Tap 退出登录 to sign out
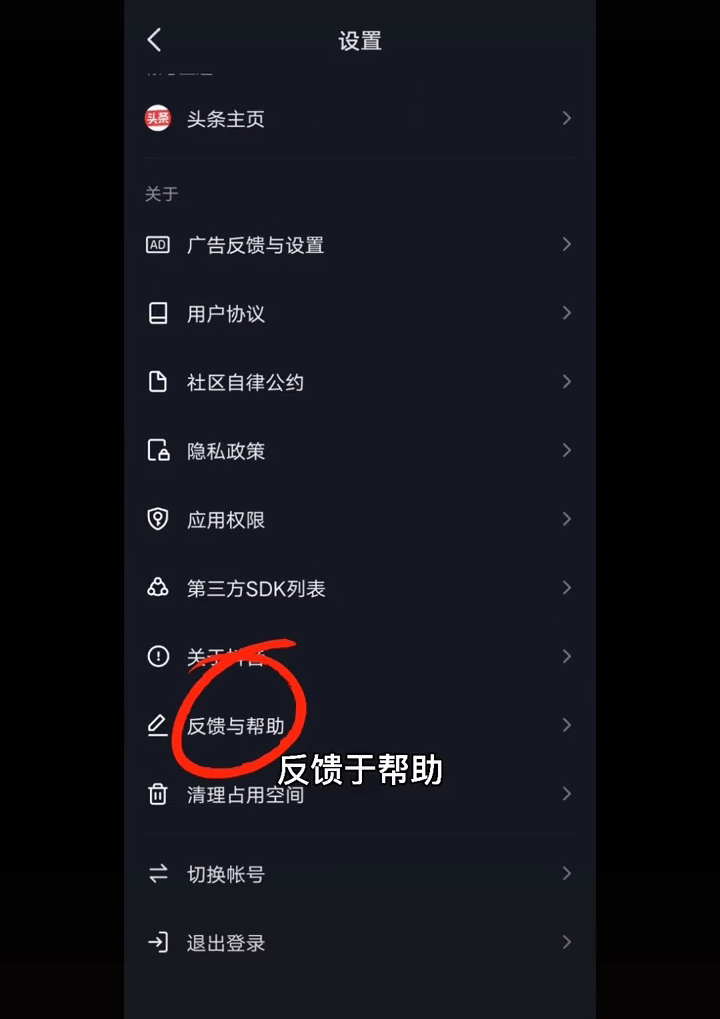 click(226, 943)
